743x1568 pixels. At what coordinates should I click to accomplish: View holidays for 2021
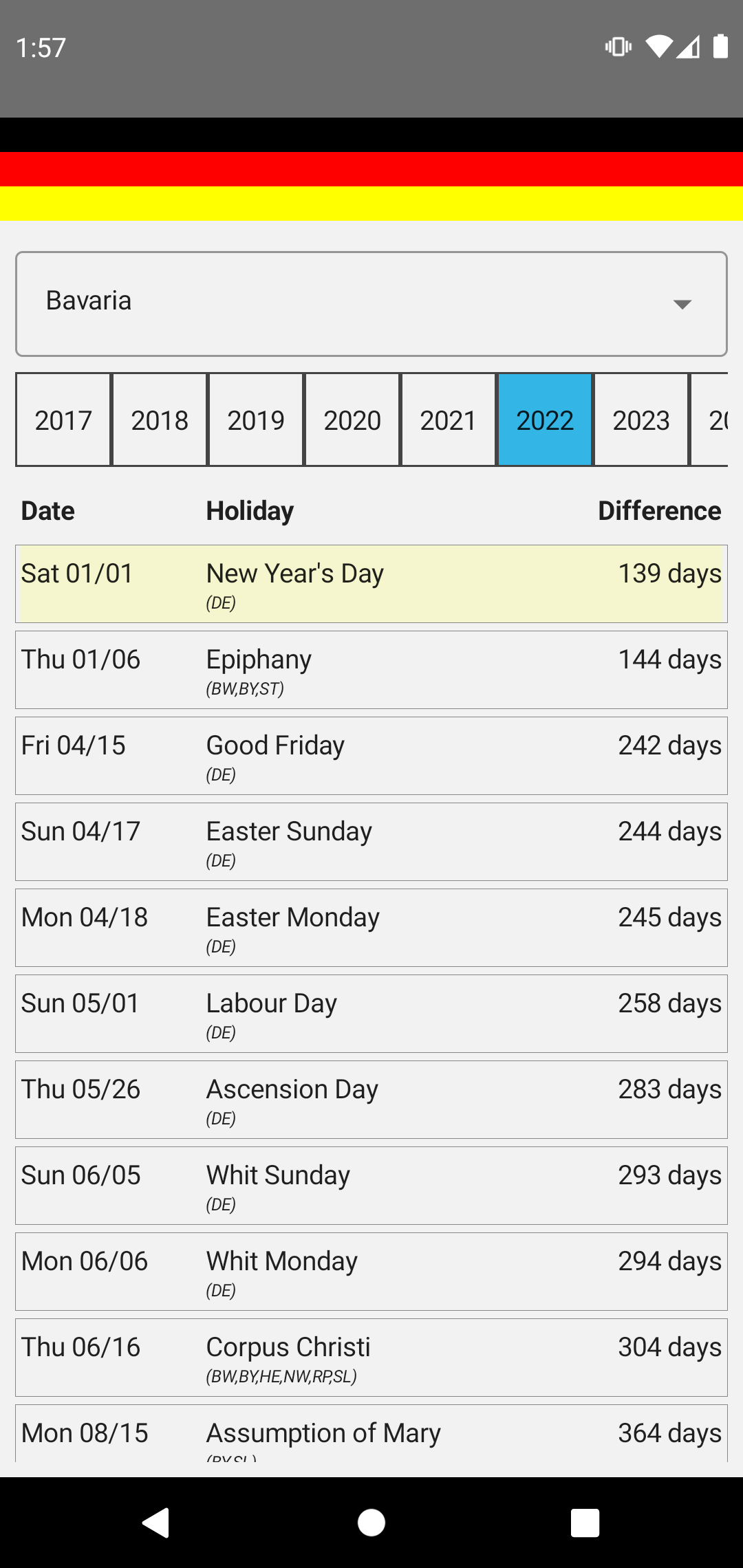(449, 420)
